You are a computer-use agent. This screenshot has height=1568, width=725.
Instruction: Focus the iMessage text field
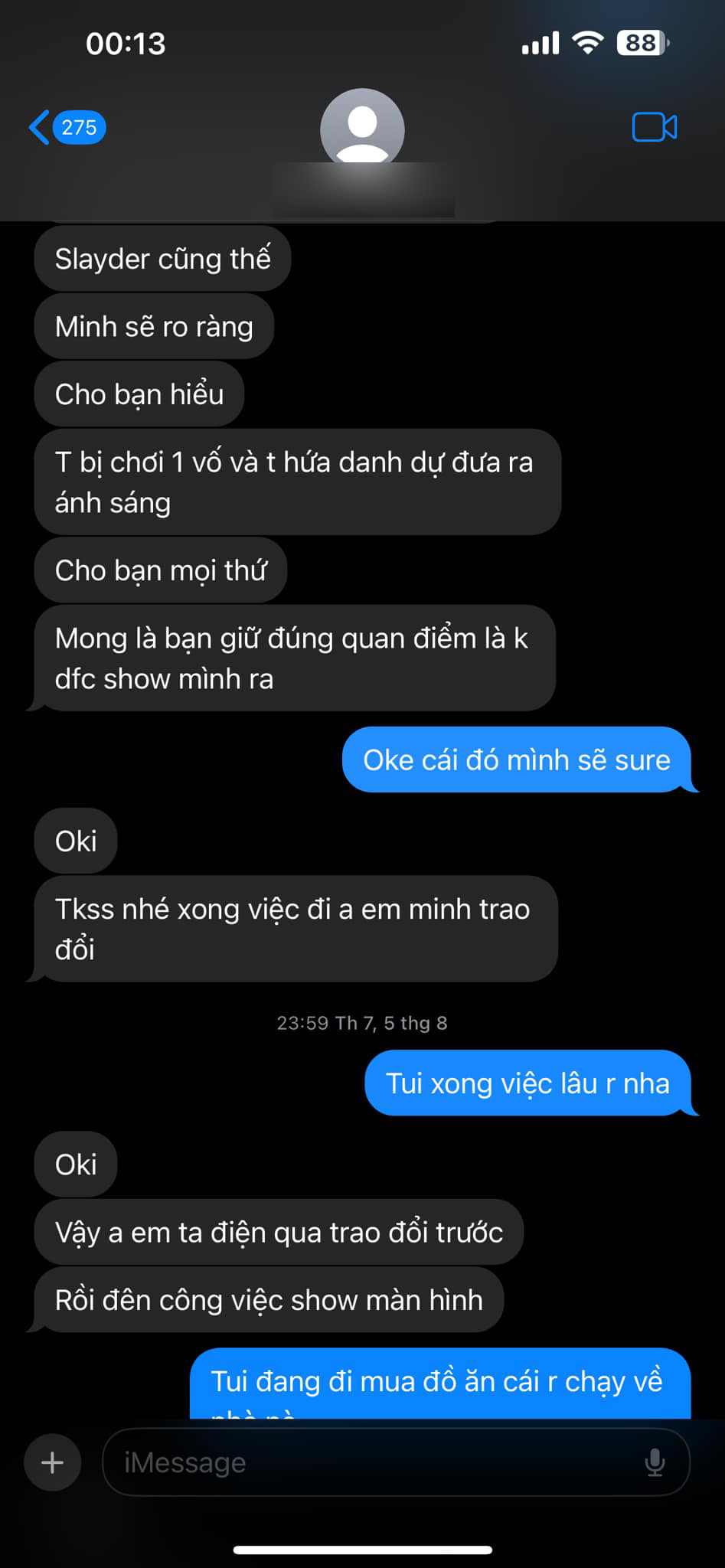pyautogui.click(x=367, y=1463)
